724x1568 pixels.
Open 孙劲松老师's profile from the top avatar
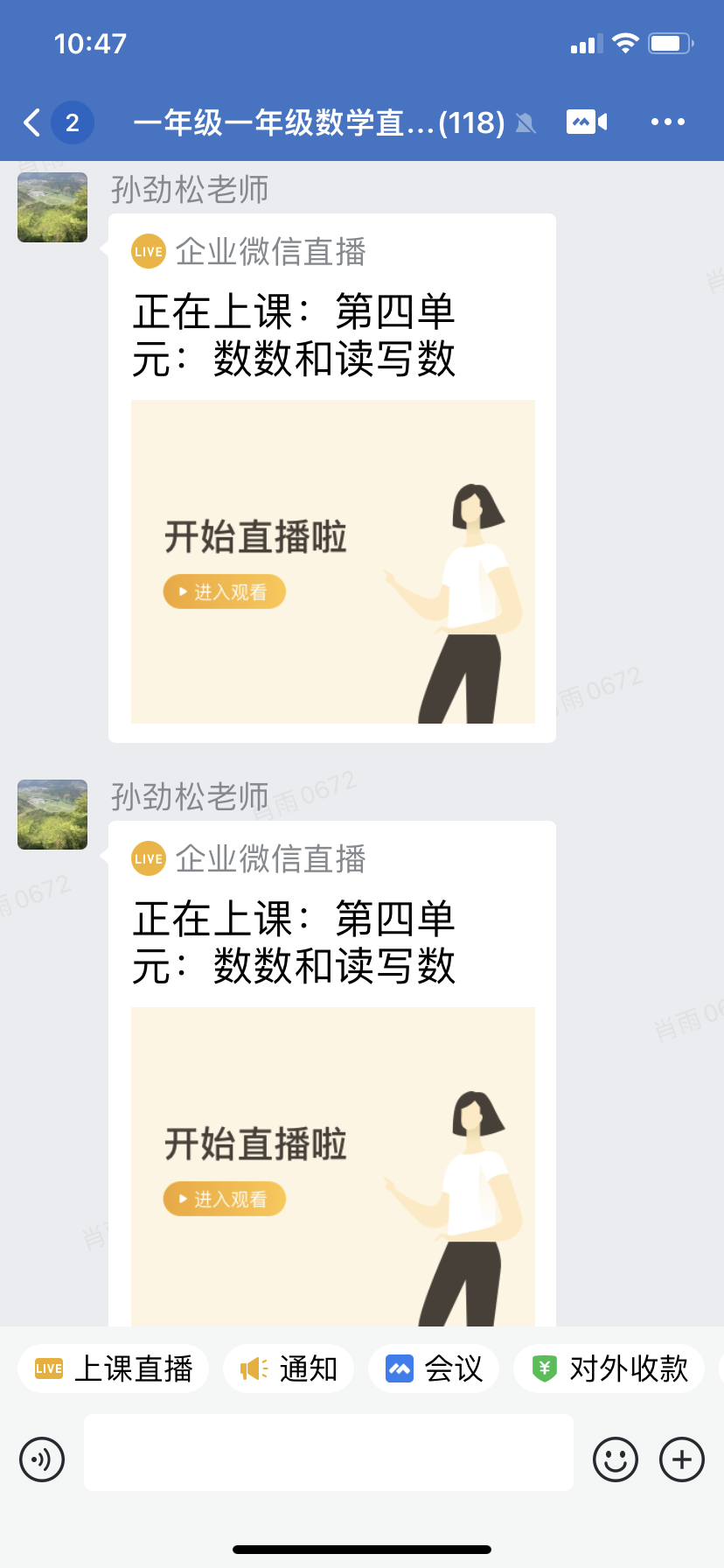(52, 207)
